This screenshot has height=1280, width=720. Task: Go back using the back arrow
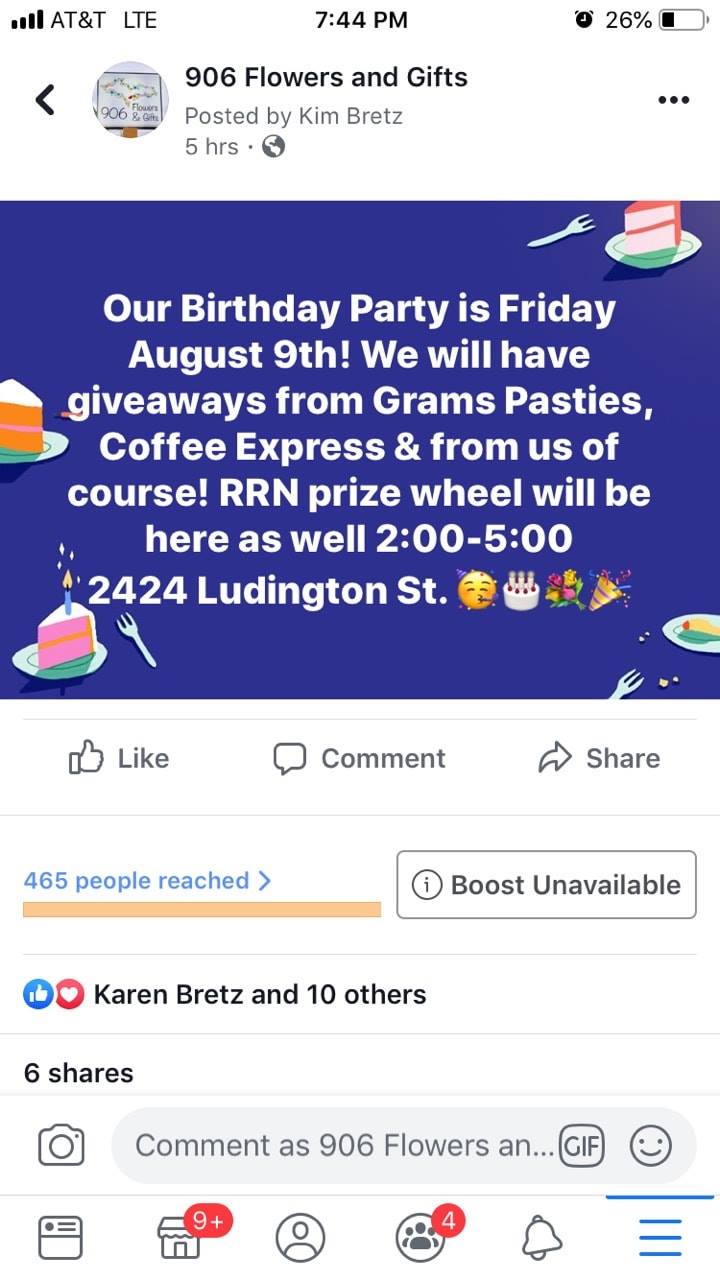(x=45, y=100)
